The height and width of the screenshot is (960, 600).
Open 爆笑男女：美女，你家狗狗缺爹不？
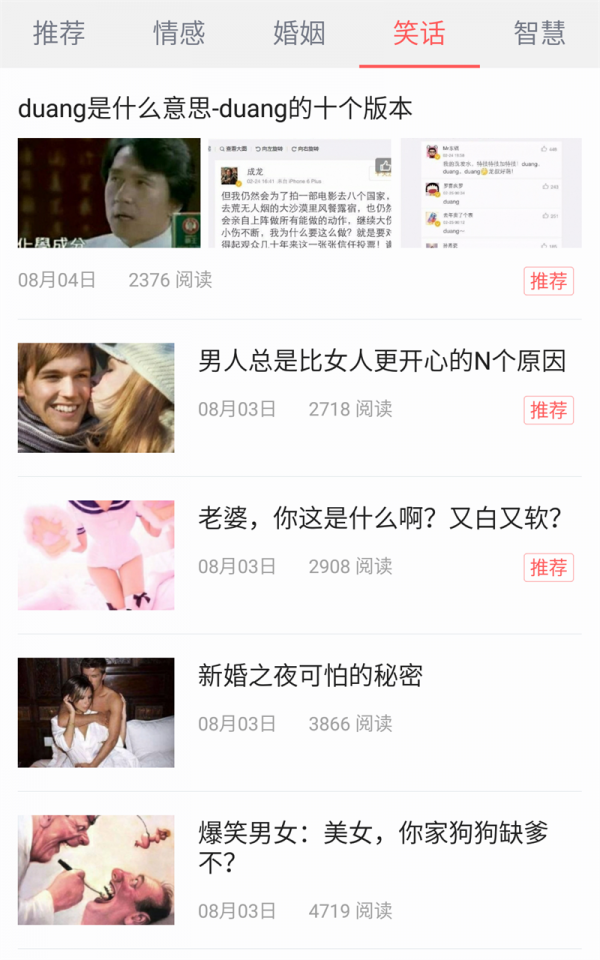pos(373,846)
